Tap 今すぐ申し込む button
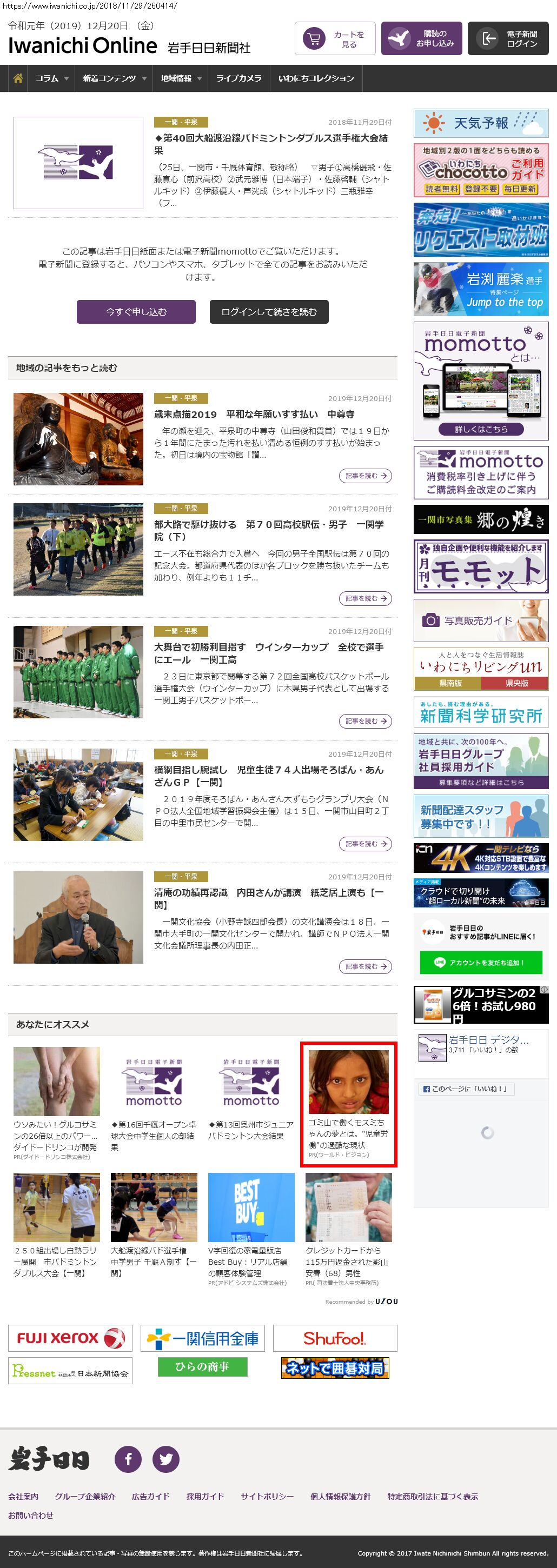The width and height of the screenshot is (557, 1568). (x=136, y=312)
